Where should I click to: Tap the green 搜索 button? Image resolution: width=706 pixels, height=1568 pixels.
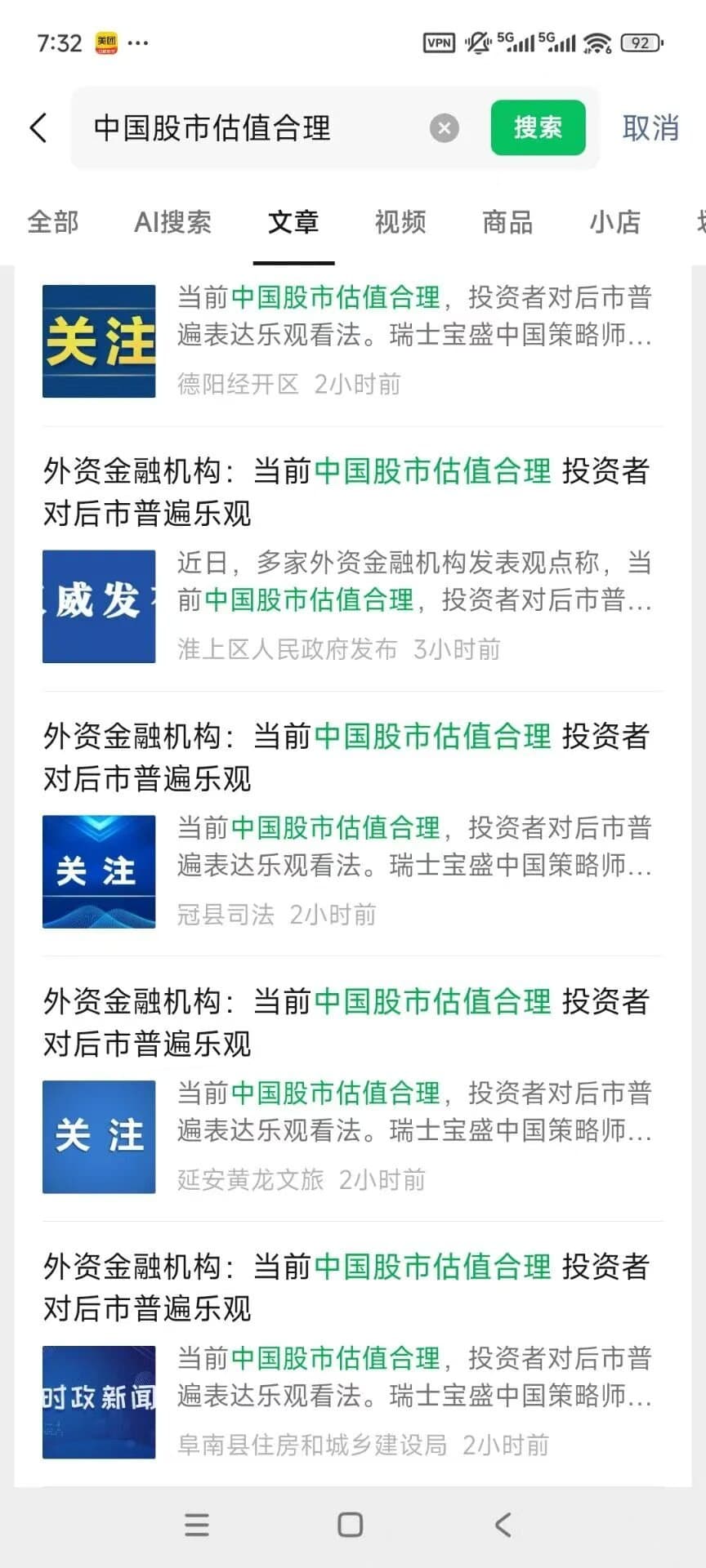pyautogui.click(x=538, y=127)
